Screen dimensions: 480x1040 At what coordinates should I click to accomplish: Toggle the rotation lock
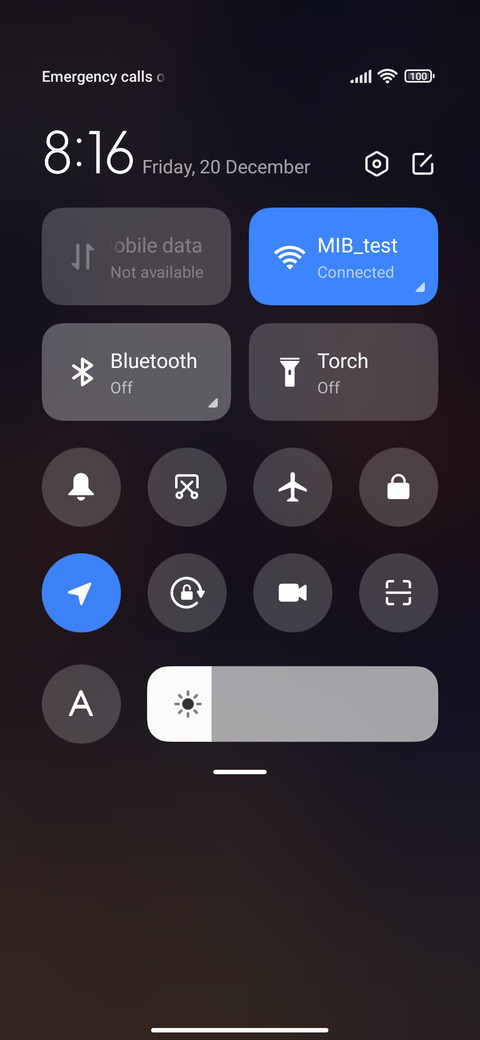187,593
